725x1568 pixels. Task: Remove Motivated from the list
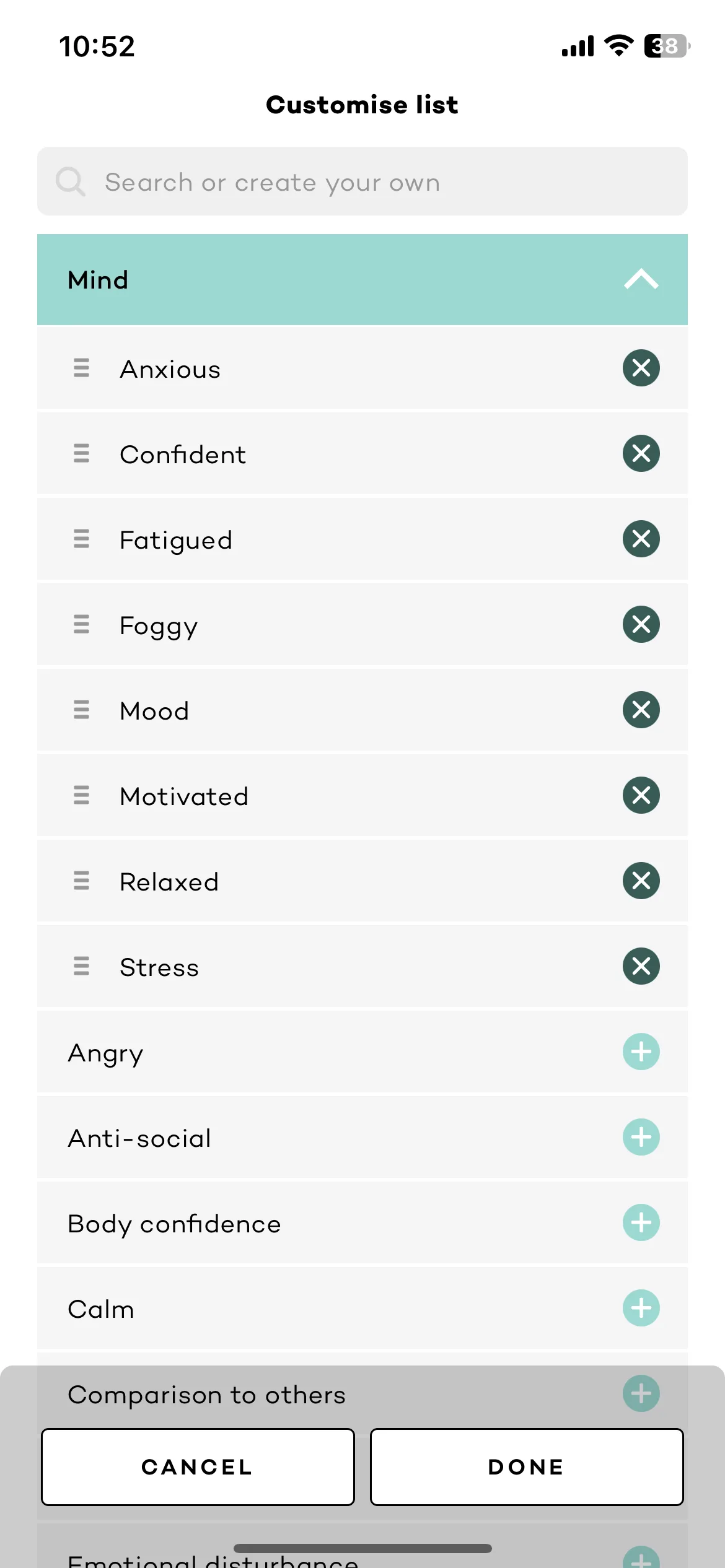coord(641,796)
